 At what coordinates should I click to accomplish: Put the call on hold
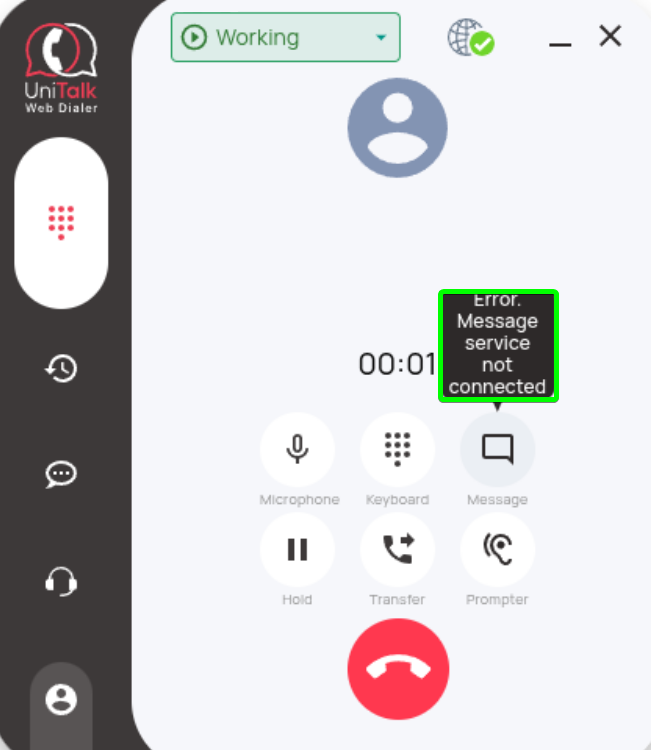pyautogui.click(x=297, y=550)
